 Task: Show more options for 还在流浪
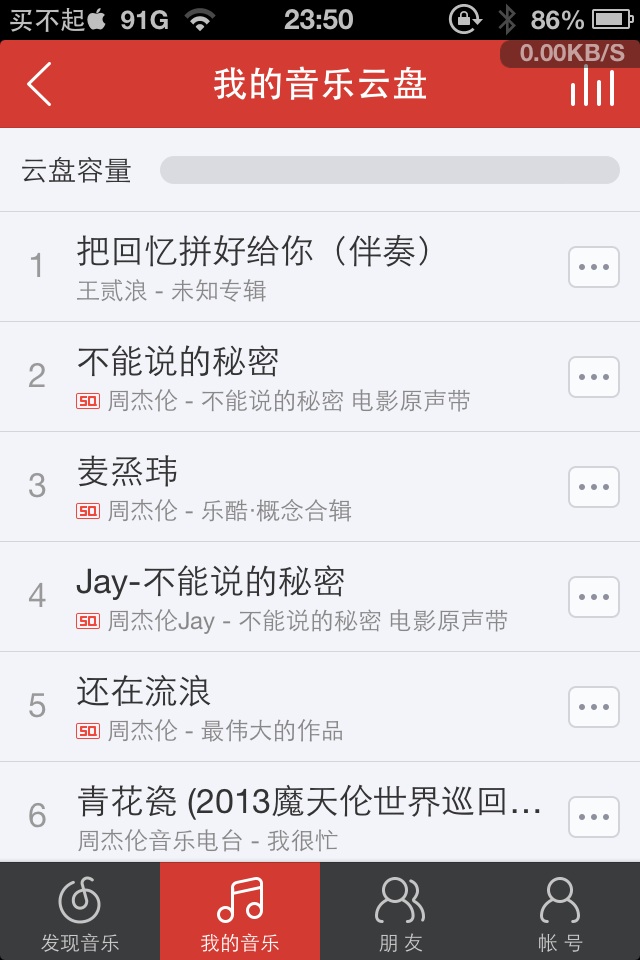[x=594, y=707]
